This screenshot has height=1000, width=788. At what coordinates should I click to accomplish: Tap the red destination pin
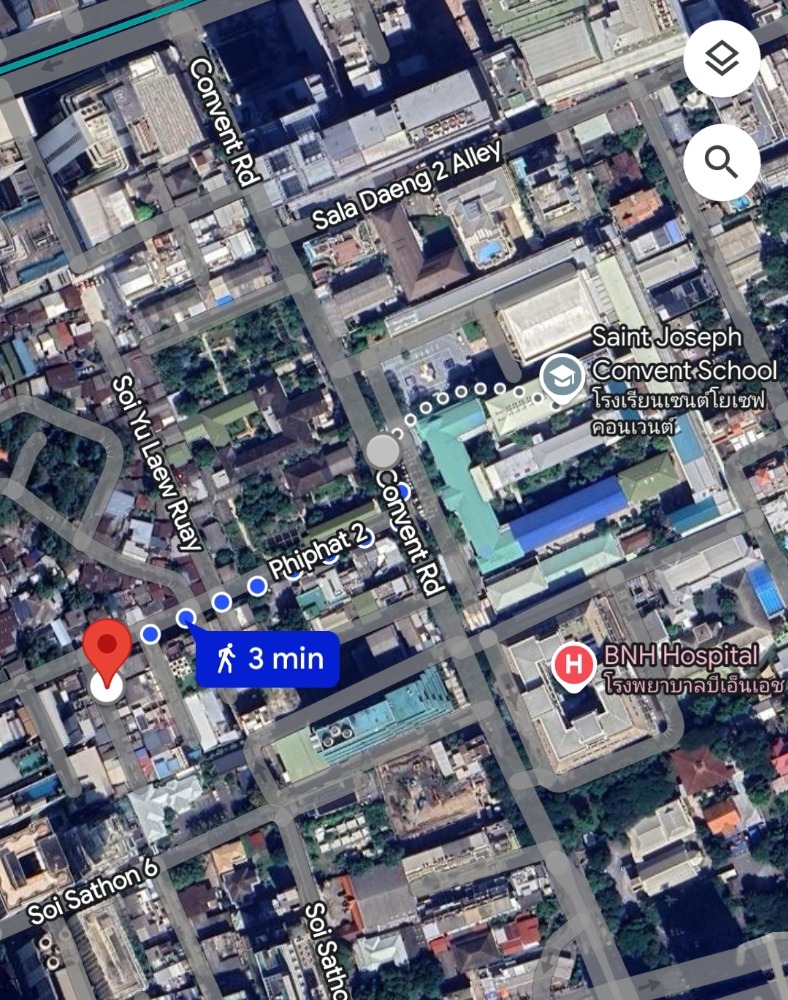pyautogui.click(x=107, y=650)
